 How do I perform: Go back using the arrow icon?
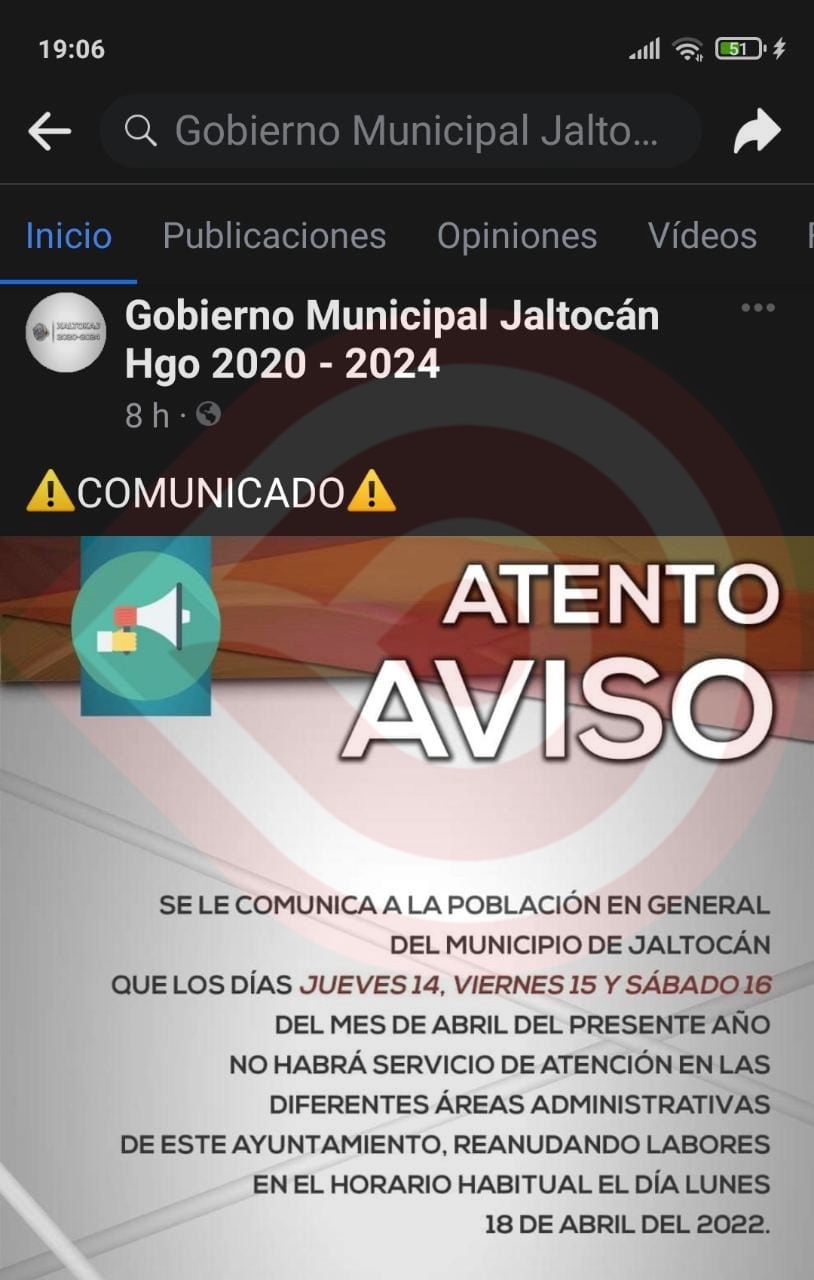click(x=49, y=131)
